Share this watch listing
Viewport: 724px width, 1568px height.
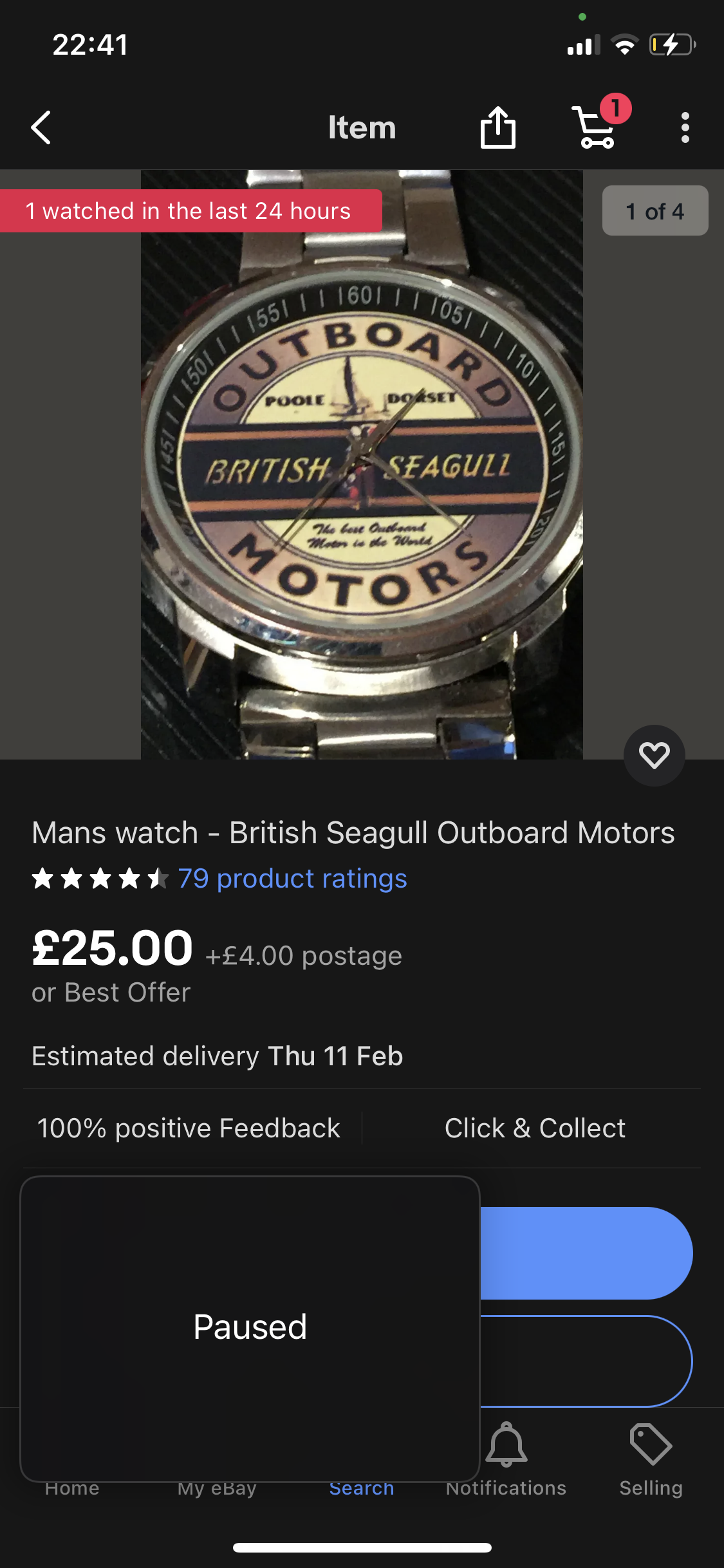click(497, 127)
